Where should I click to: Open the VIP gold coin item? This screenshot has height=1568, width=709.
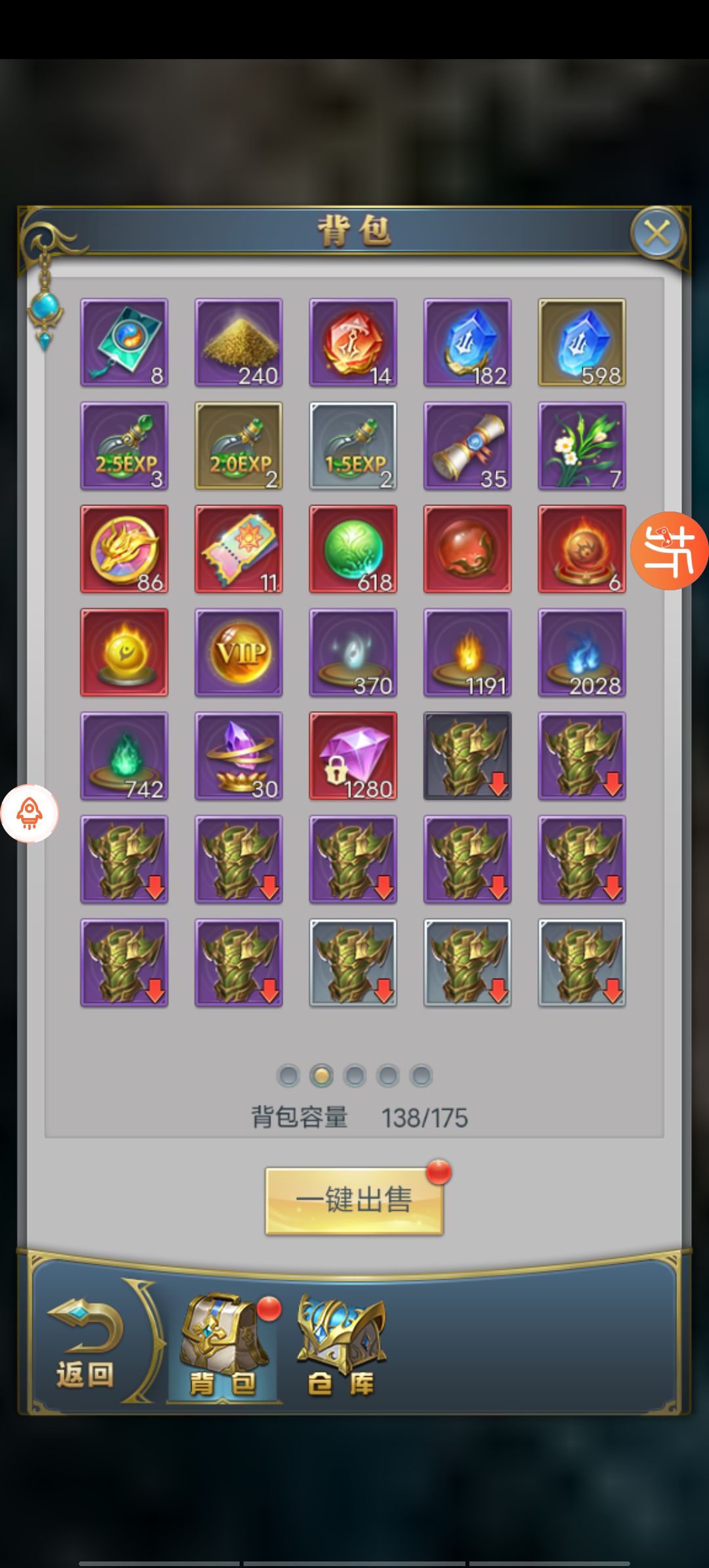(238, 652)
